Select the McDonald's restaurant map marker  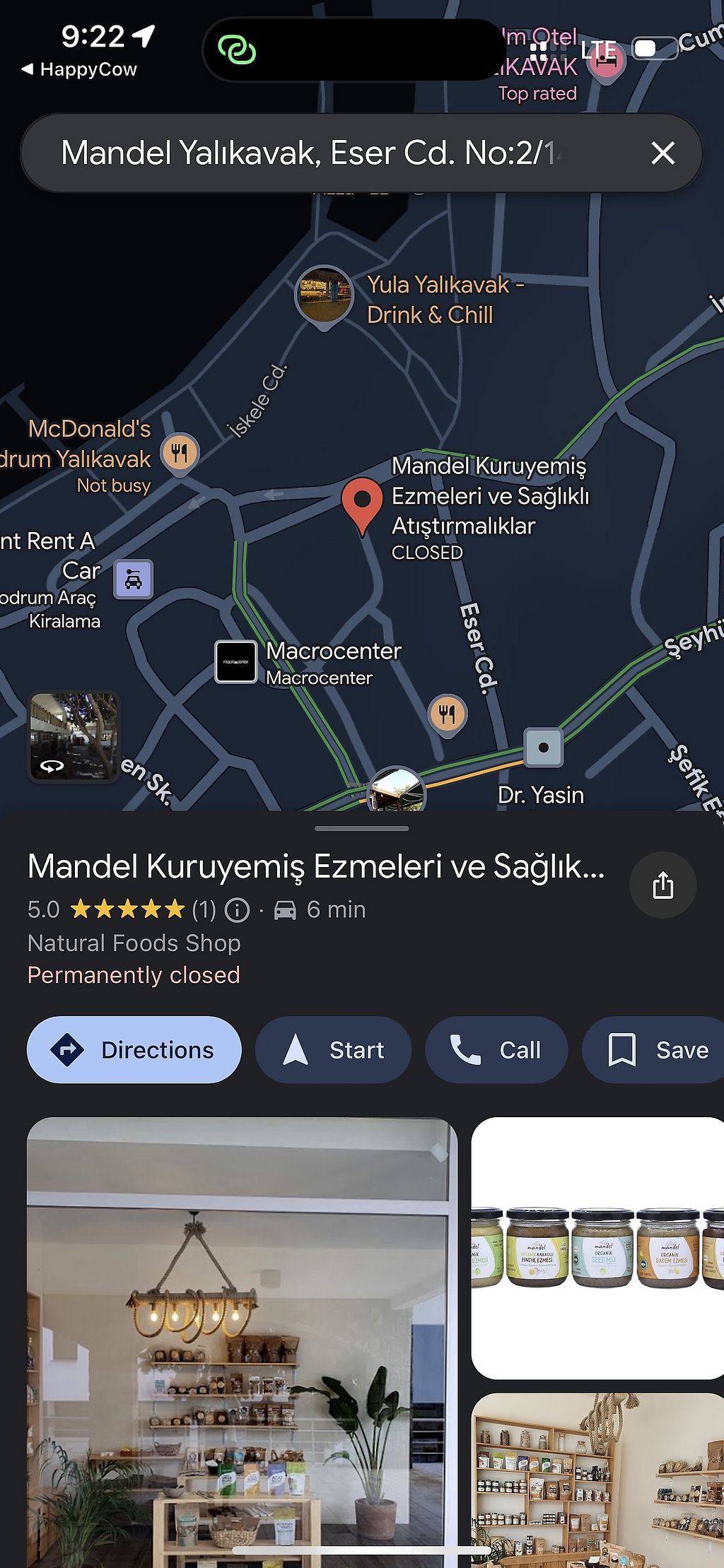[180, 452]
